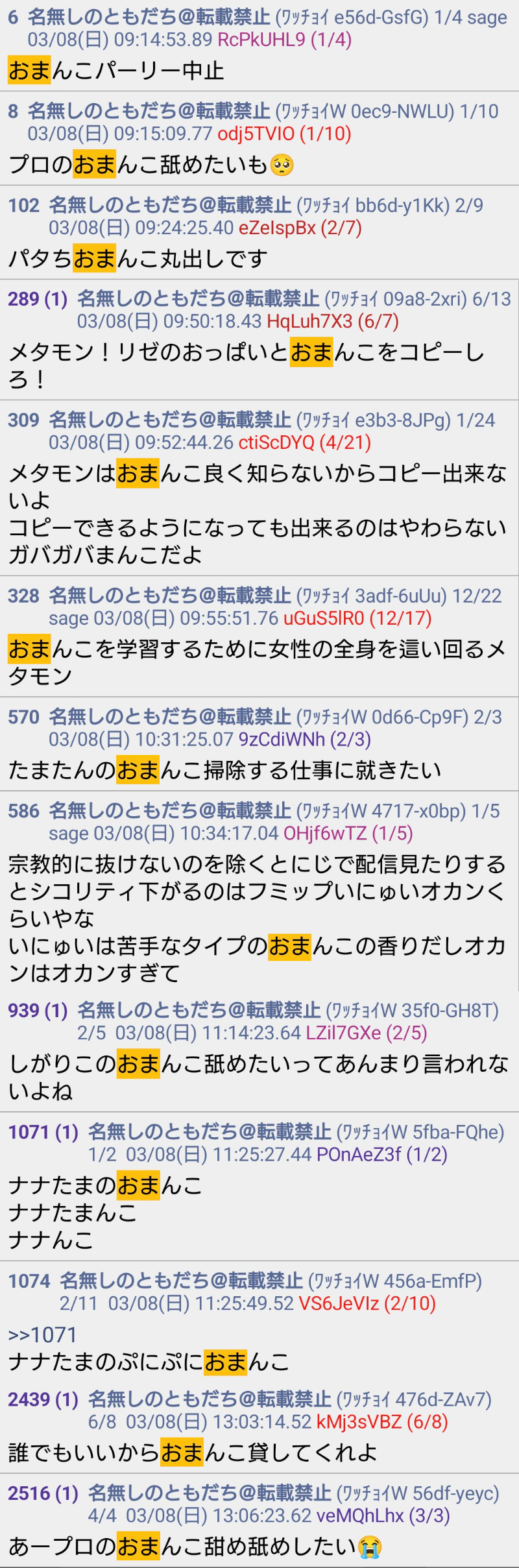
Task: Tap ID veMQhLhx on post 2516
Action: [359, 1517]
